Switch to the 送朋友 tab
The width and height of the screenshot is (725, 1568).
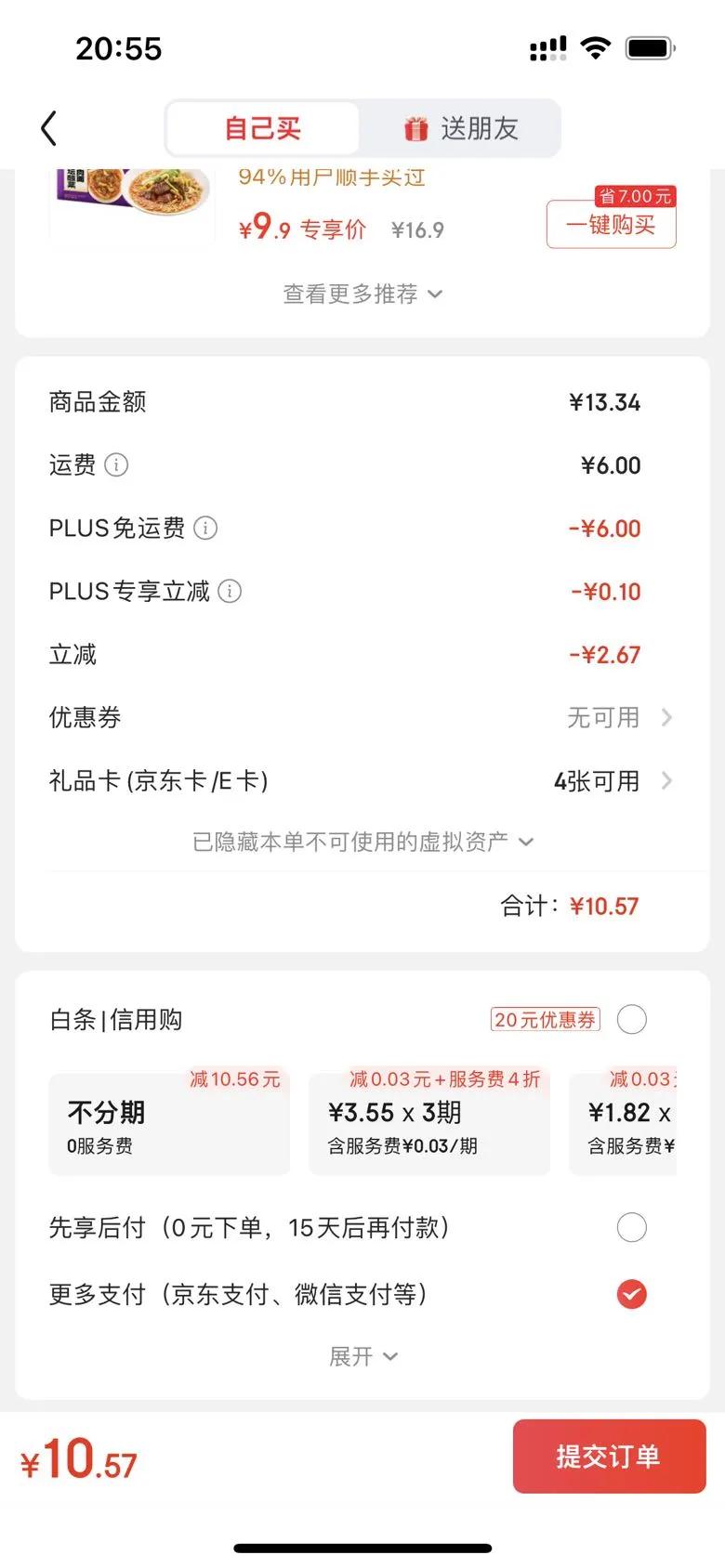461,128
